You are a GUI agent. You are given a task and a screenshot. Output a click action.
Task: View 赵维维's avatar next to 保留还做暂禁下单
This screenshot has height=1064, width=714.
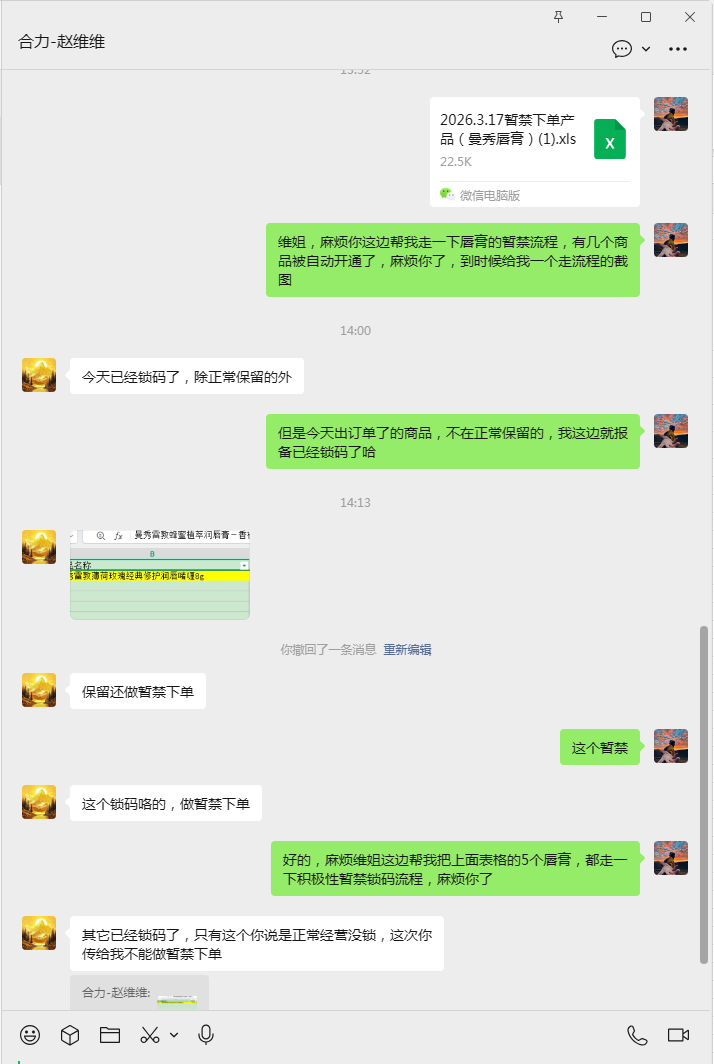click(x=39, y=690)
